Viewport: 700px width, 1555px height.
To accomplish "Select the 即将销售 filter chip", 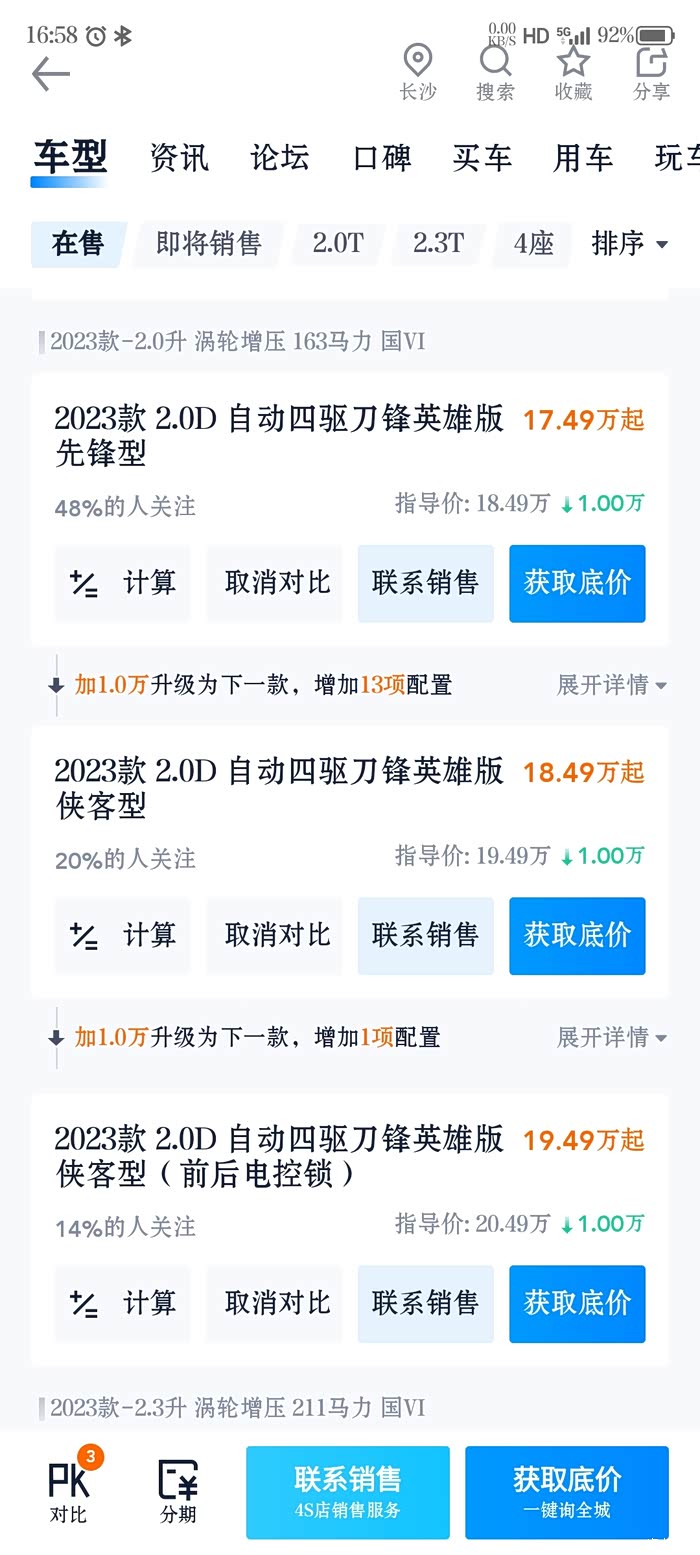I will click(209, 244).
